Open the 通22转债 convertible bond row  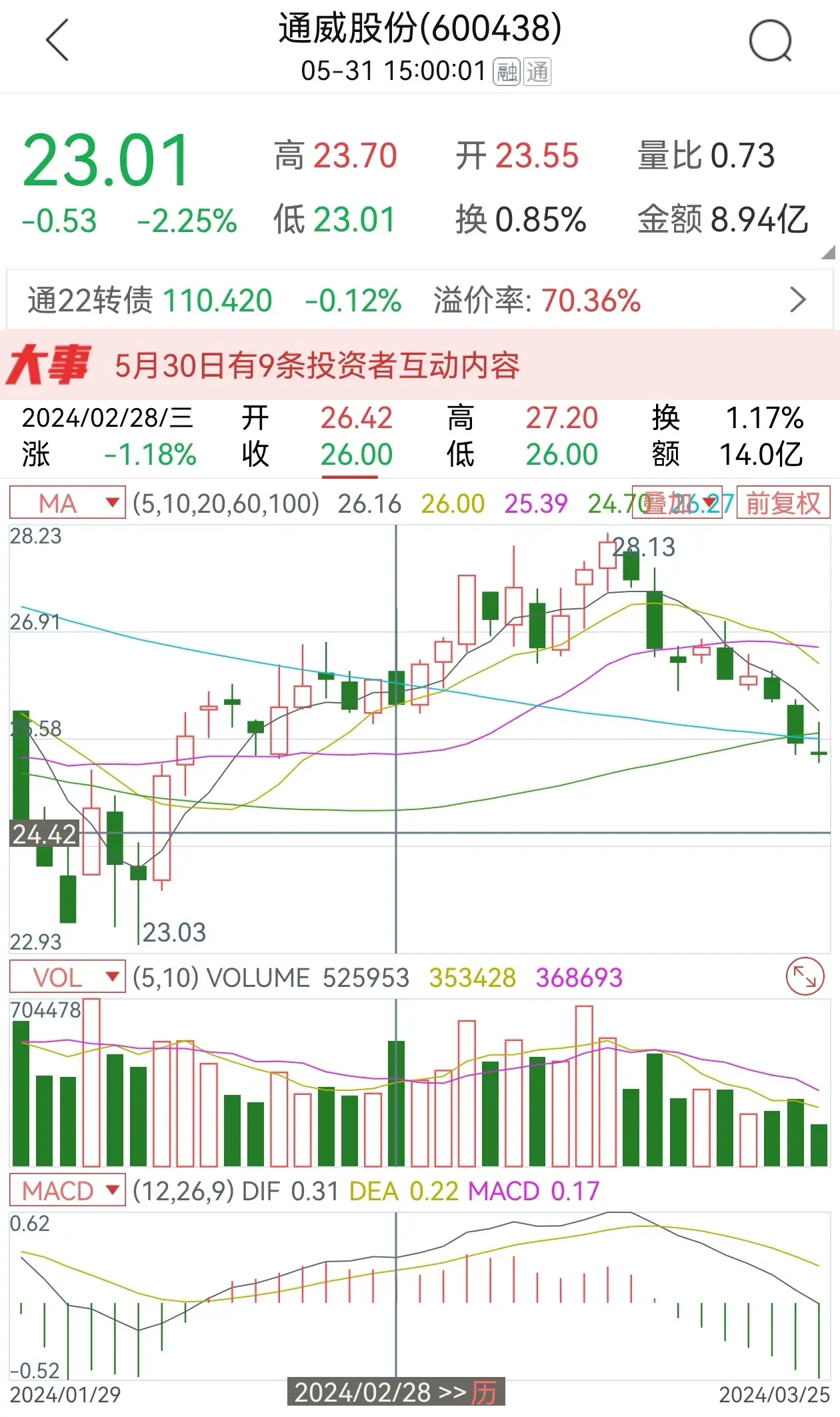pyautogui.click(x=419, y=300)
